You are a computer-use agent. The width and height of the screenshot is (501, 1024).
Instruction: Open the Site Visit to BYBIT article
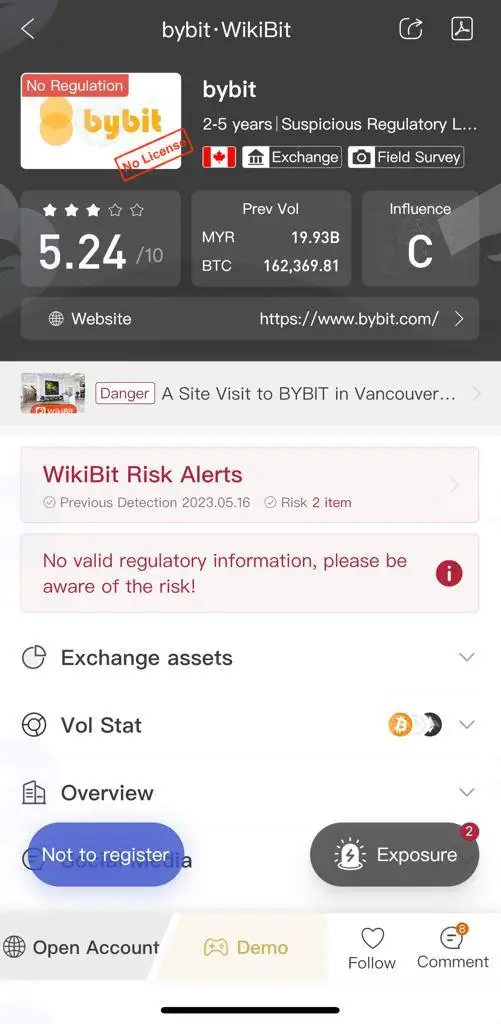pos(250,394)
